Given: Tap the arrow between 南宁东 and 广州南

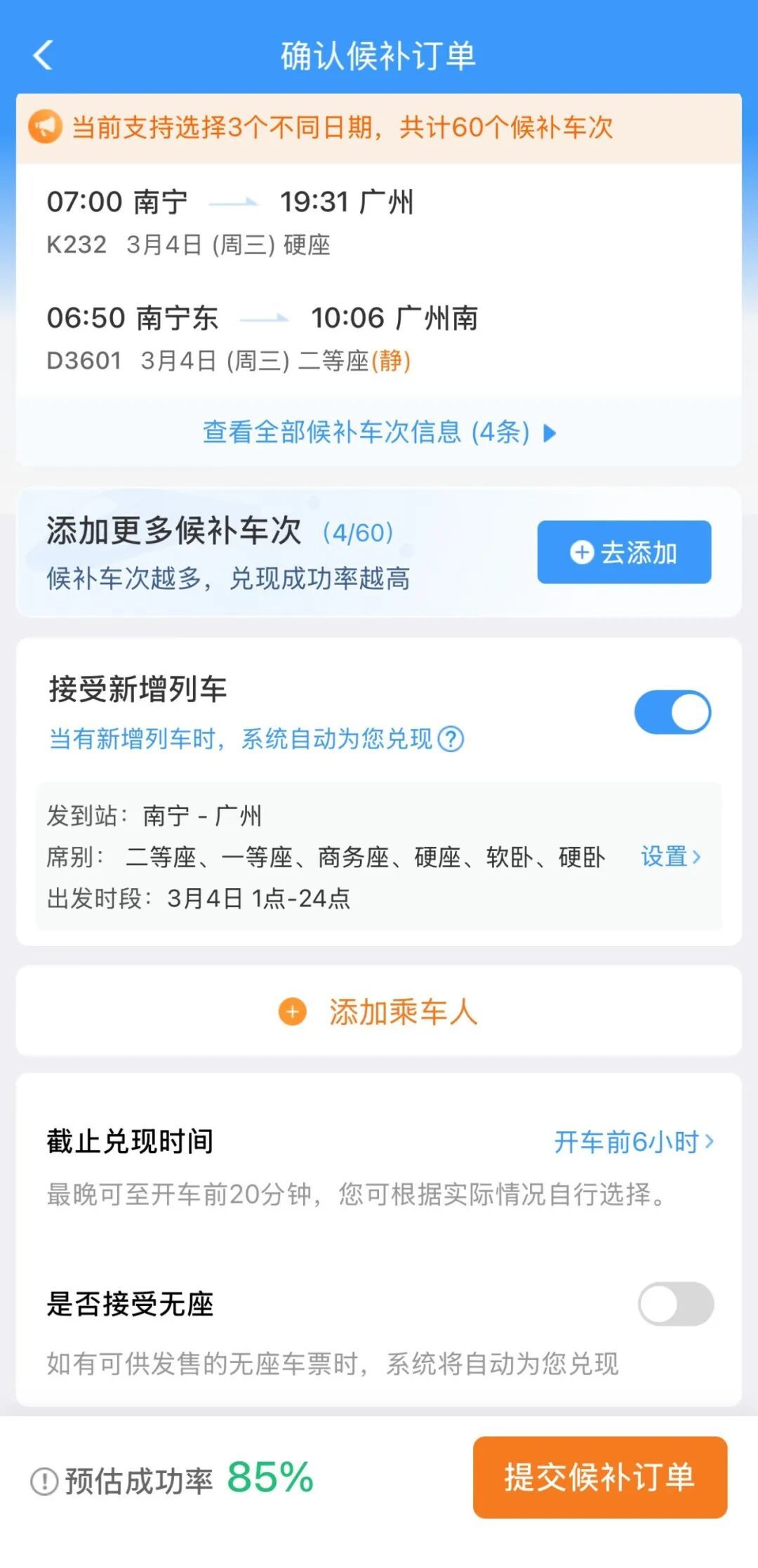Looking at the screenshot, I should pyautogui.click(x=267, y=317).
